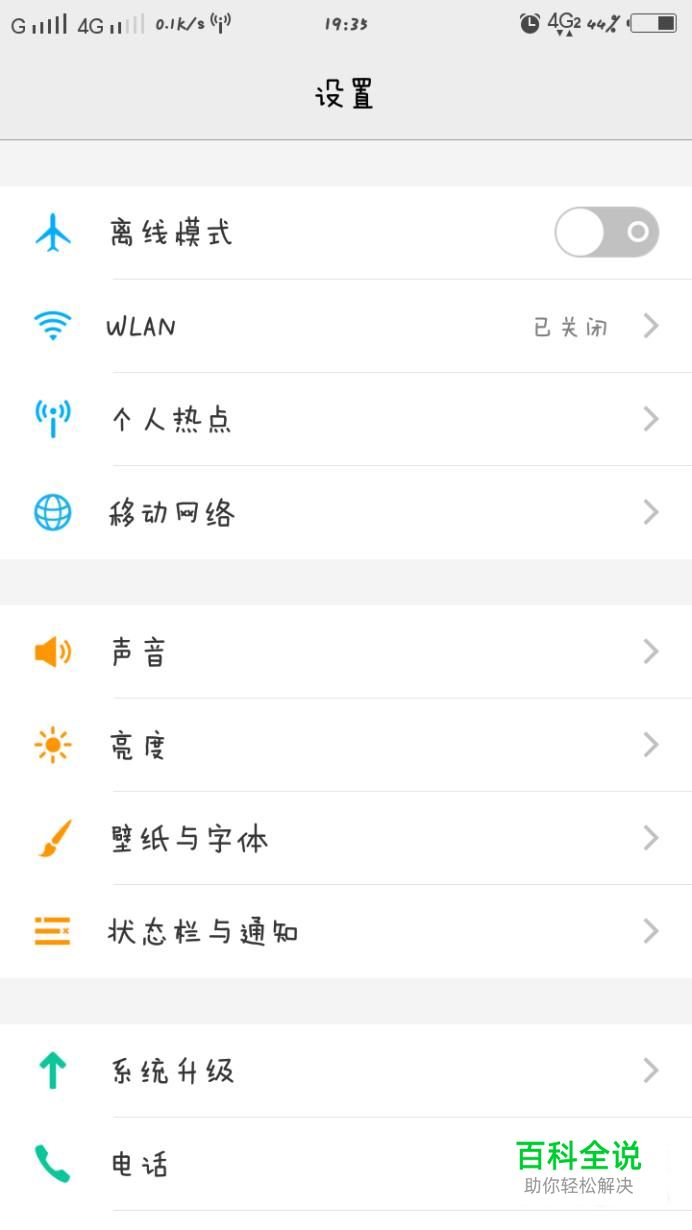Open 电话 settings
This screenshot has width=692, height=1230.
coord(300,1164)
